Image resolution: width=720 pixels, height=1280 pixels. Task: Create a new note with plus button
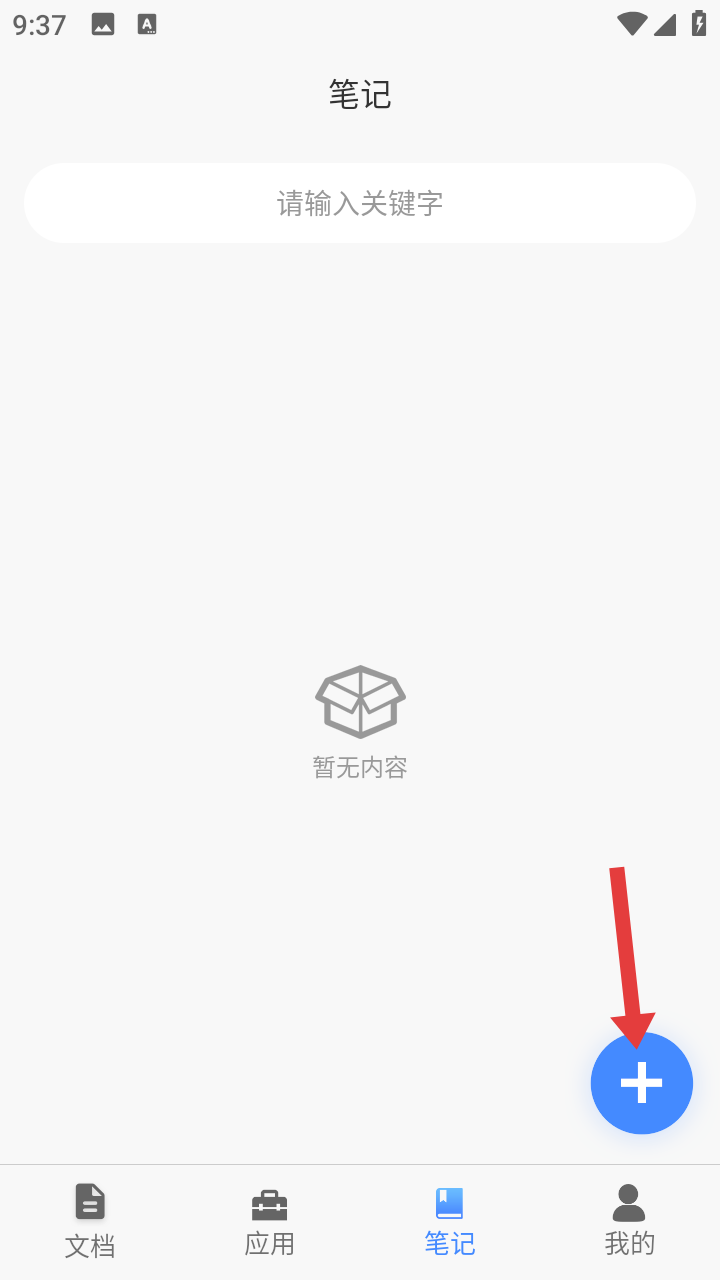641,1083
